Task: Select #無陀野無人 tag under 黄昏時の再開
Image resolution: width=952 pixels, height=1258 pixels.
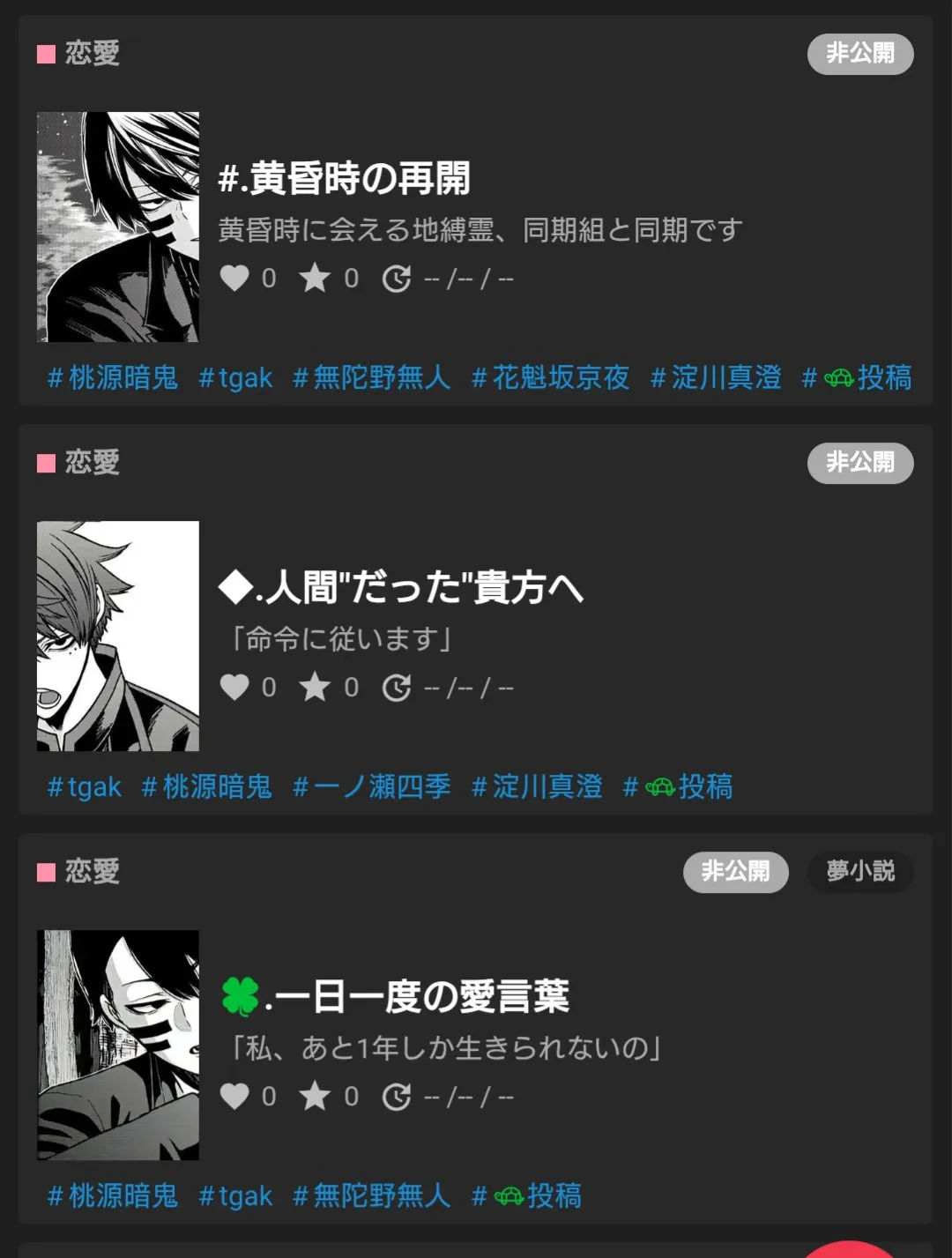Action: pos(371,378)
